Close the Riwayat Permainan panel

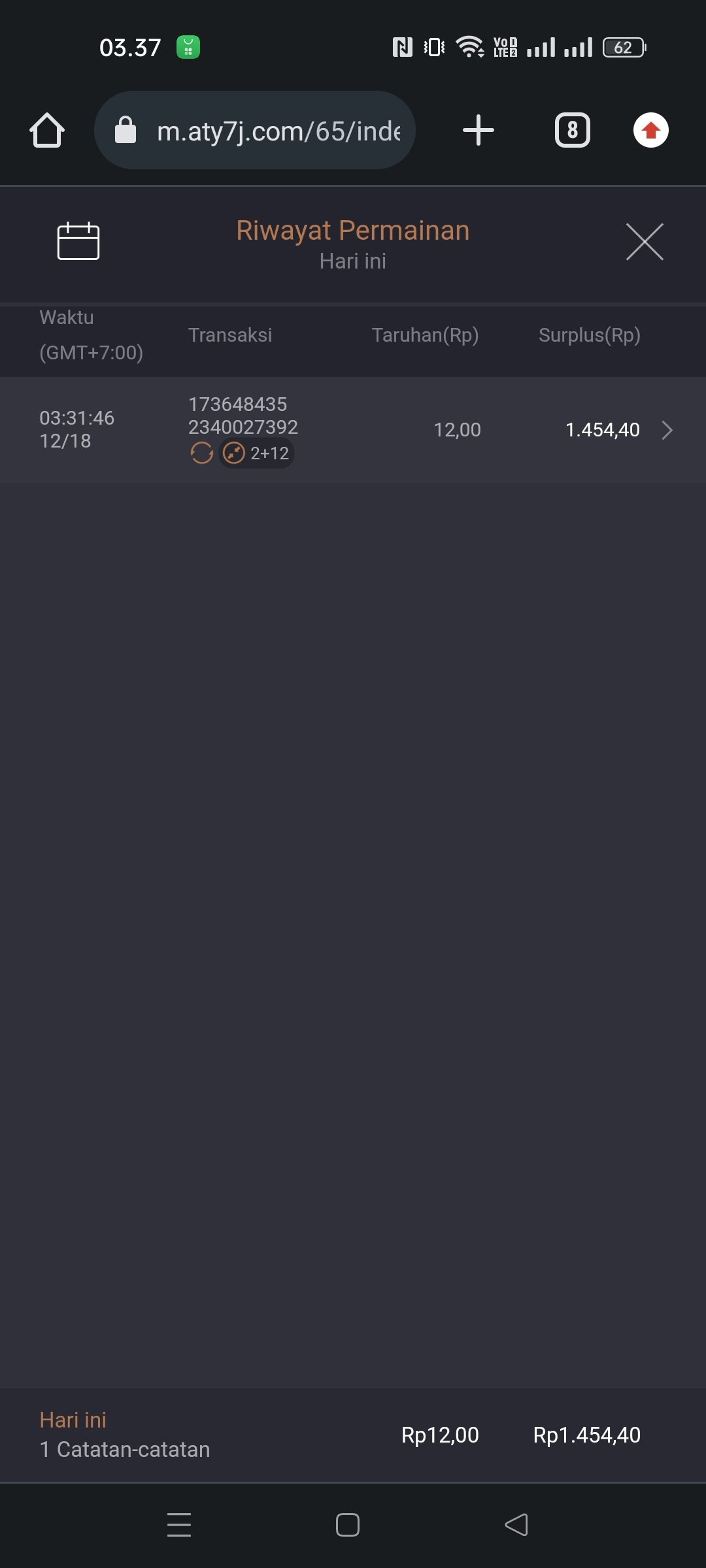click(645, 242)
